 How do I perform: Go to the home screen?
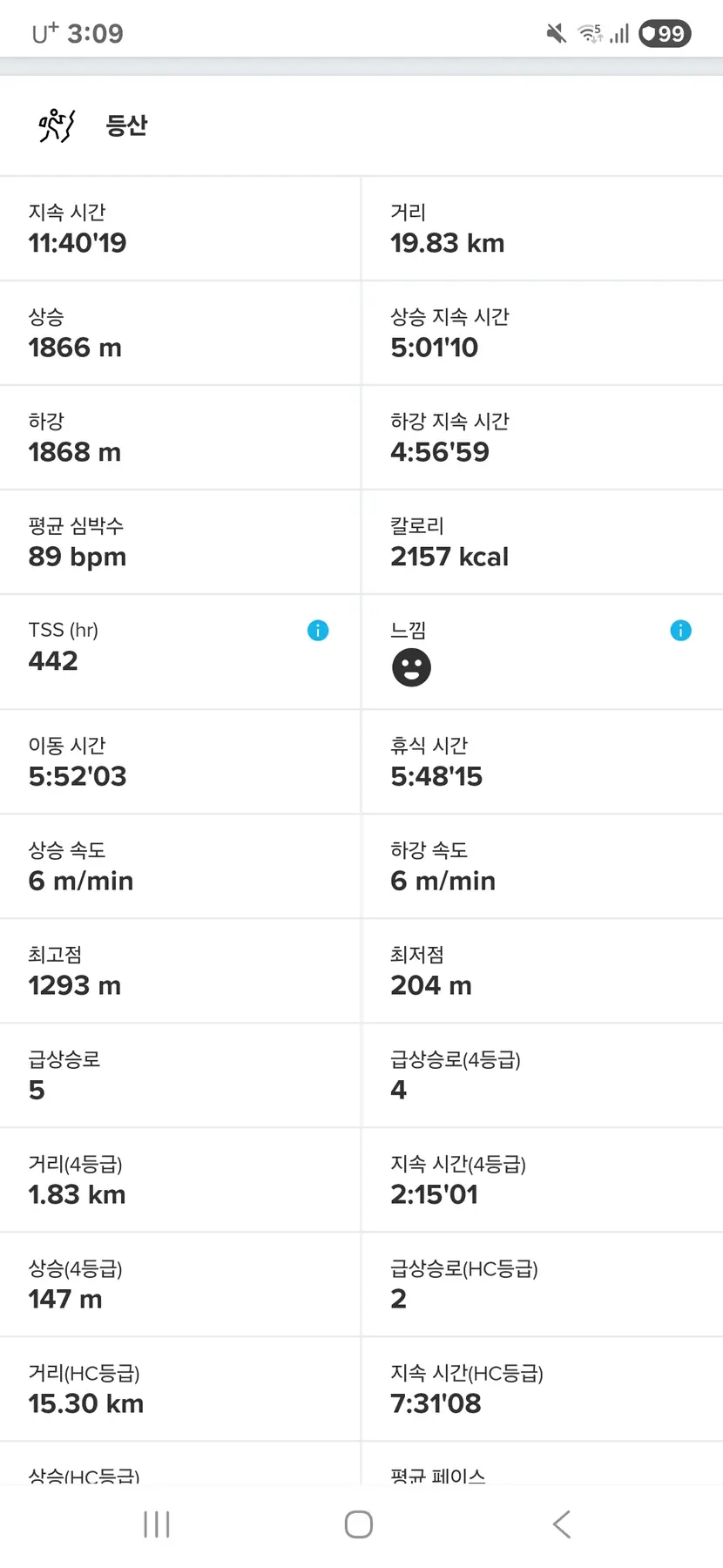[x=359, y=1524]
